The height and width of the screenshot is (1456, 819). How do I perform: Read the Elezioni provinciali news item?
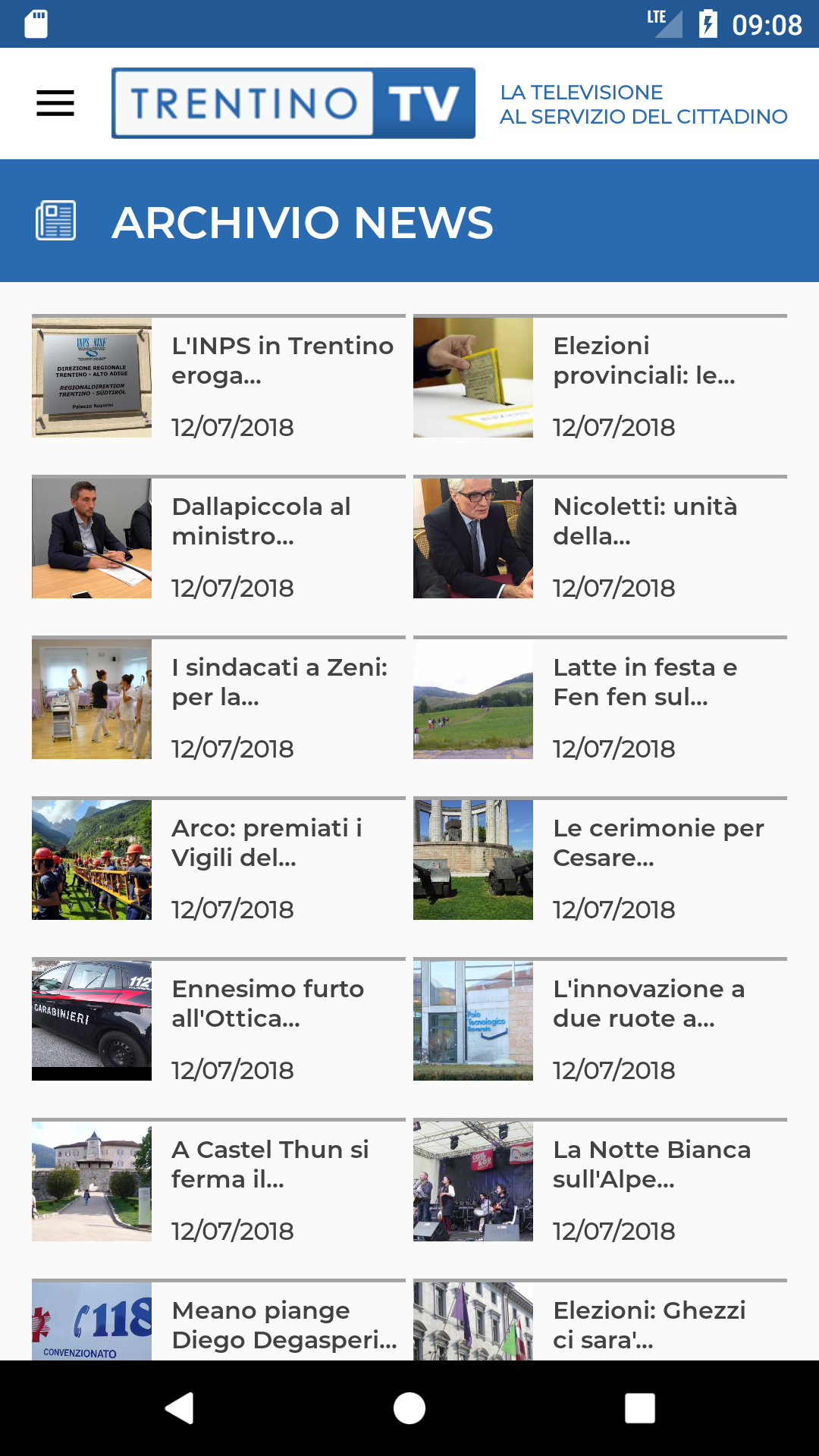point(644,361)
